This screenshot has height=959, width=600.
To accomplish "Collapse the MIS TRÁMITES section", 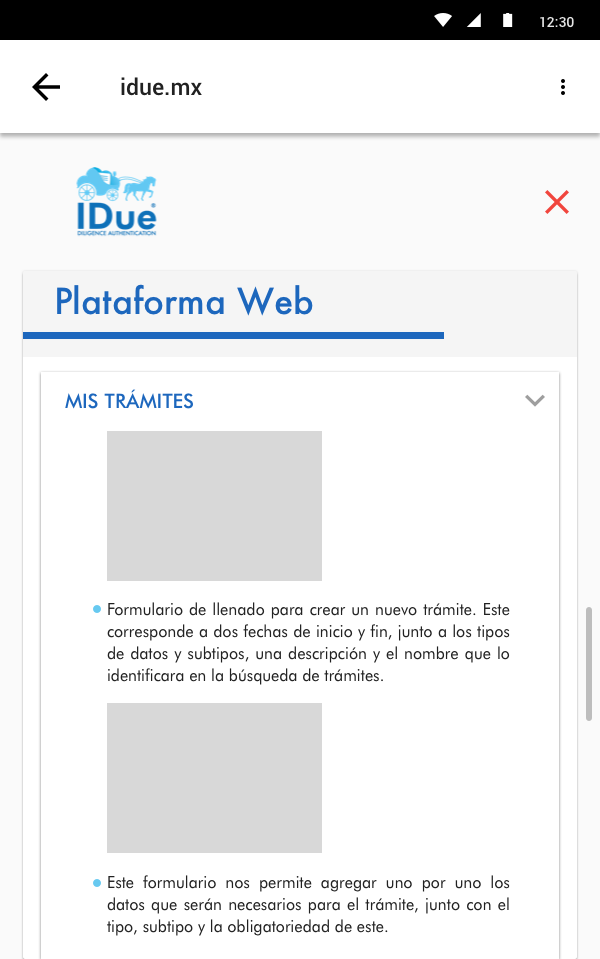I will pyautogui.click(x=535, y=401).
